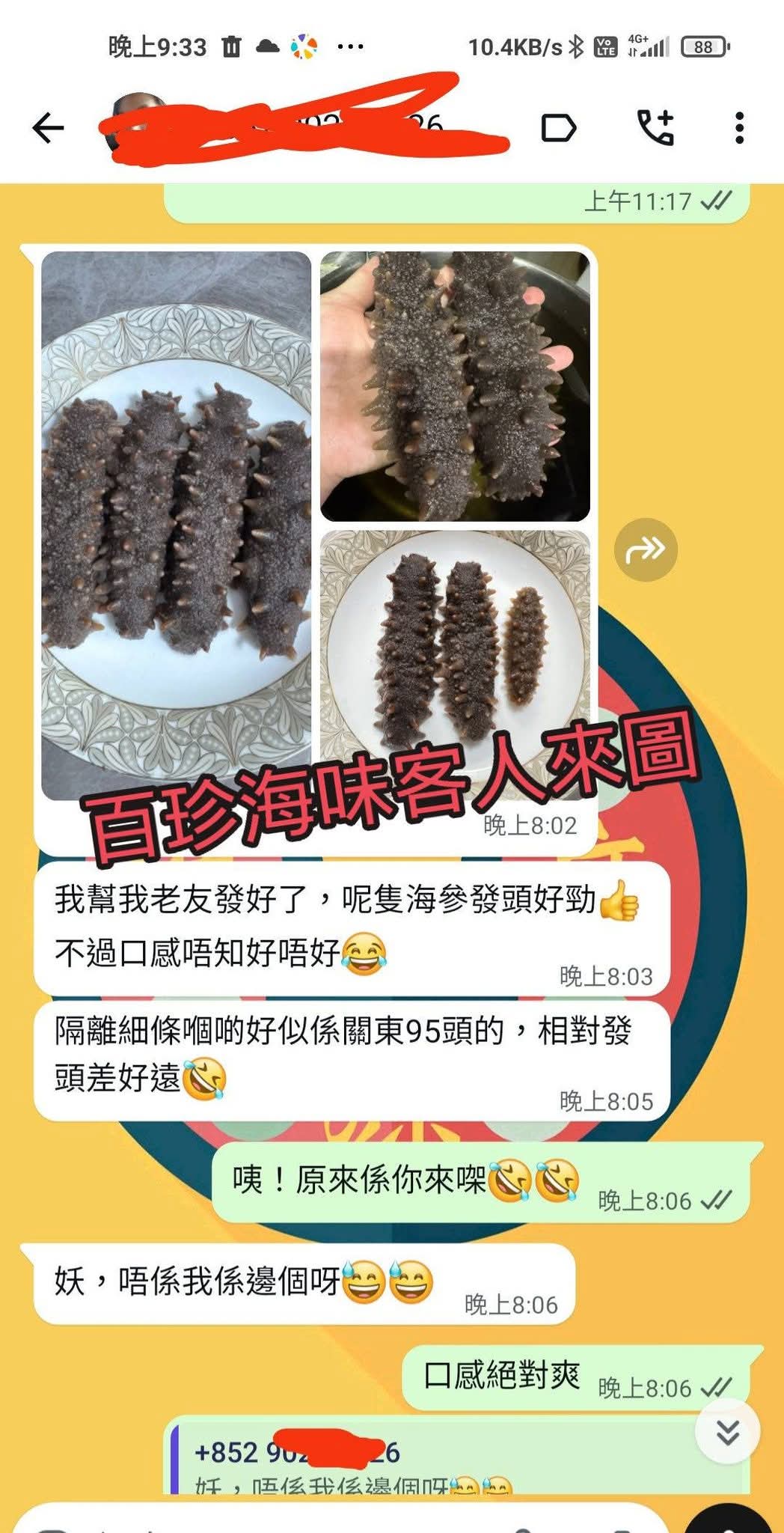784x1533 pixels.
Task: View the hand-held sea cucumber photo
Action: 455,386
